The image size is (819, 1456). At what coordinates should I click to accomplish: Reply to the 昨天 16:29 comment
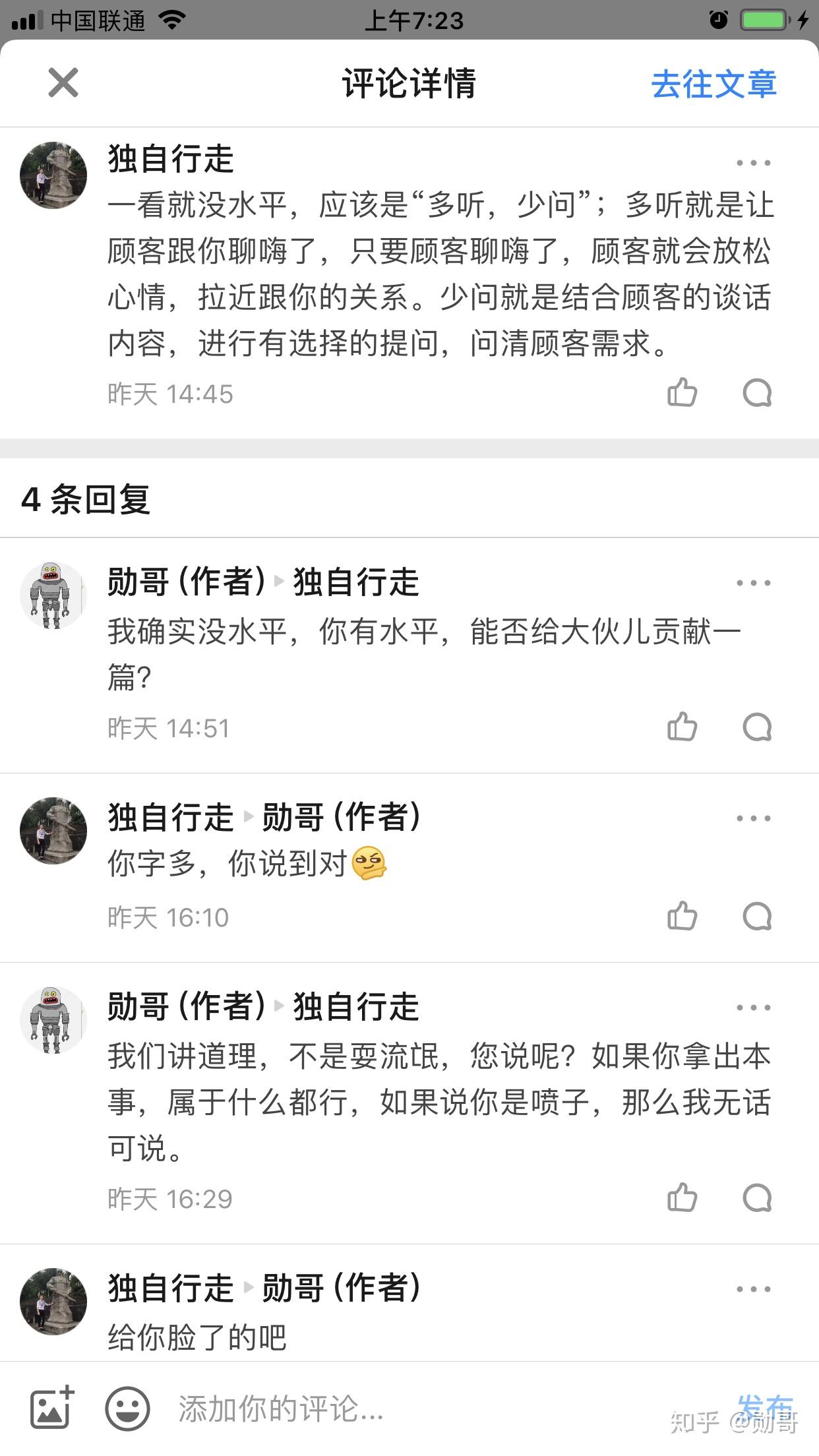pyautogui.click(x=756, y=1198)
